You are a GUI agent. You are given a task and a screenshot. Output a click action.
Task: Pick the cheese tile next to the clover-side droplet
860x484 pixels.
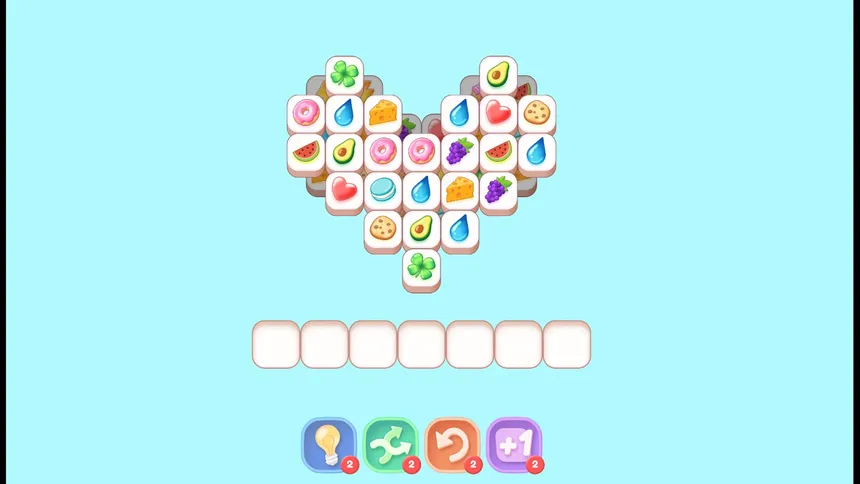pos(383,113)
